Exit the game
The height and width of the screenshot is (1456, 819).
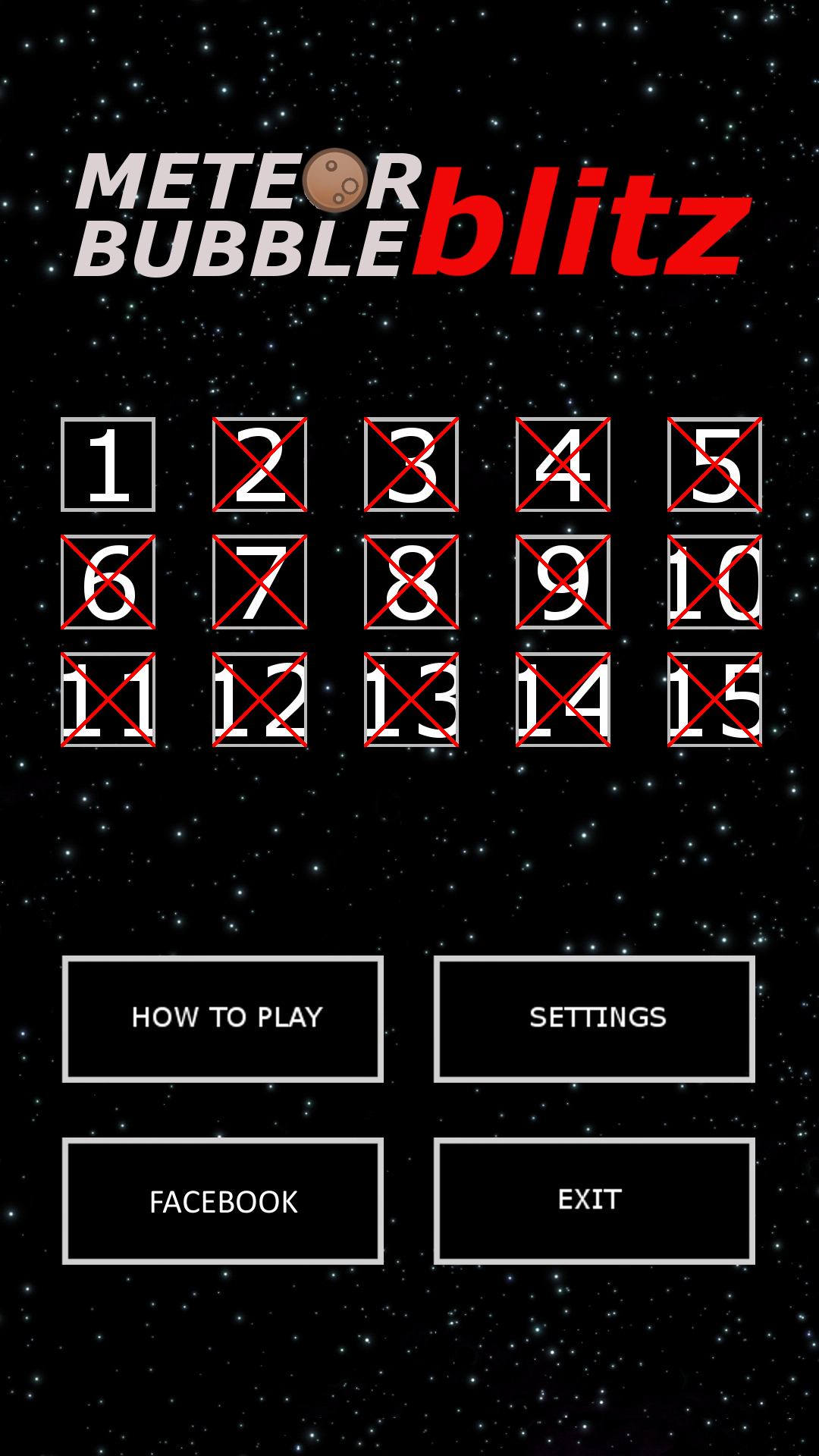[x=595, y=1200]
